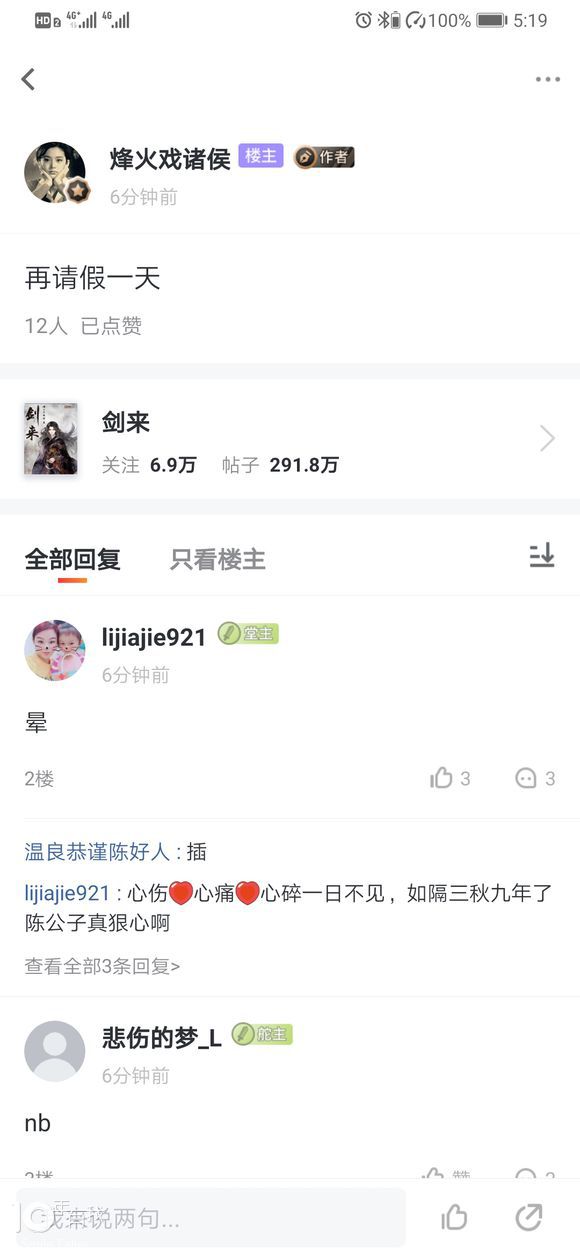
Task: Open comments on lijiajie921's reply
Action: click(x=535, y=778)
